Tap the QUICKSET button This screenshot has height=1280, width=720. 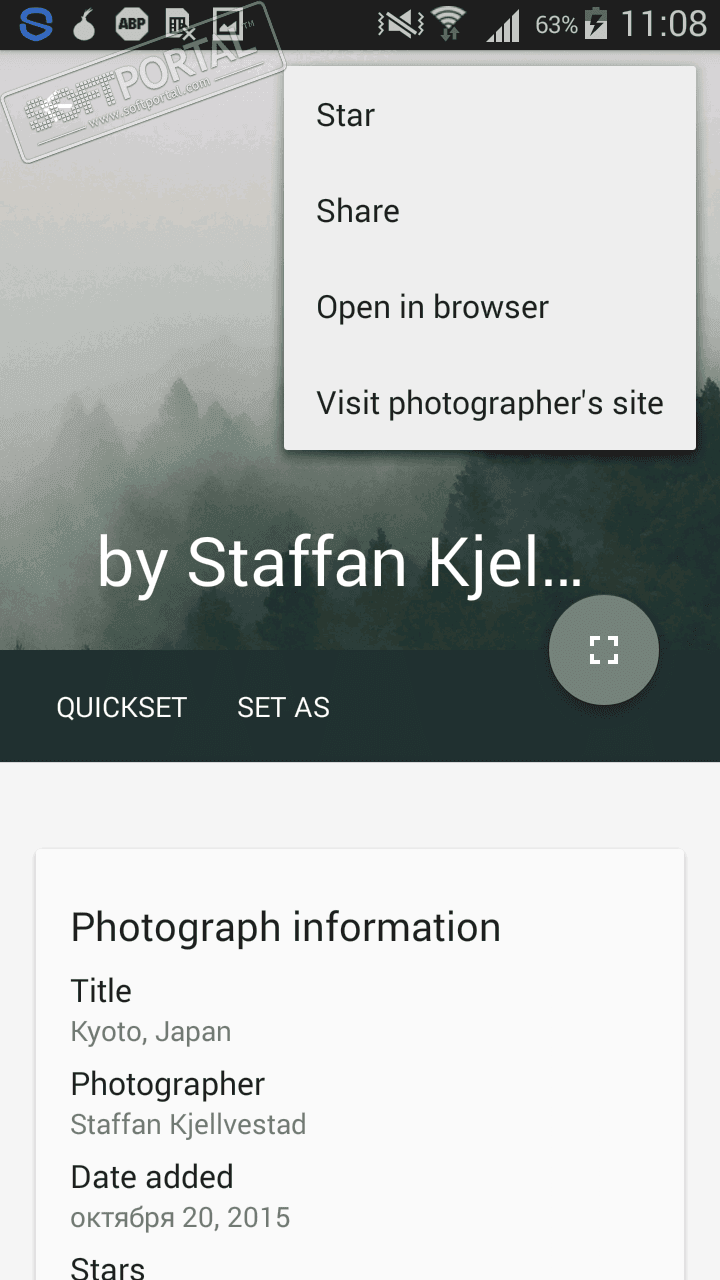click(x=122, y=708)
